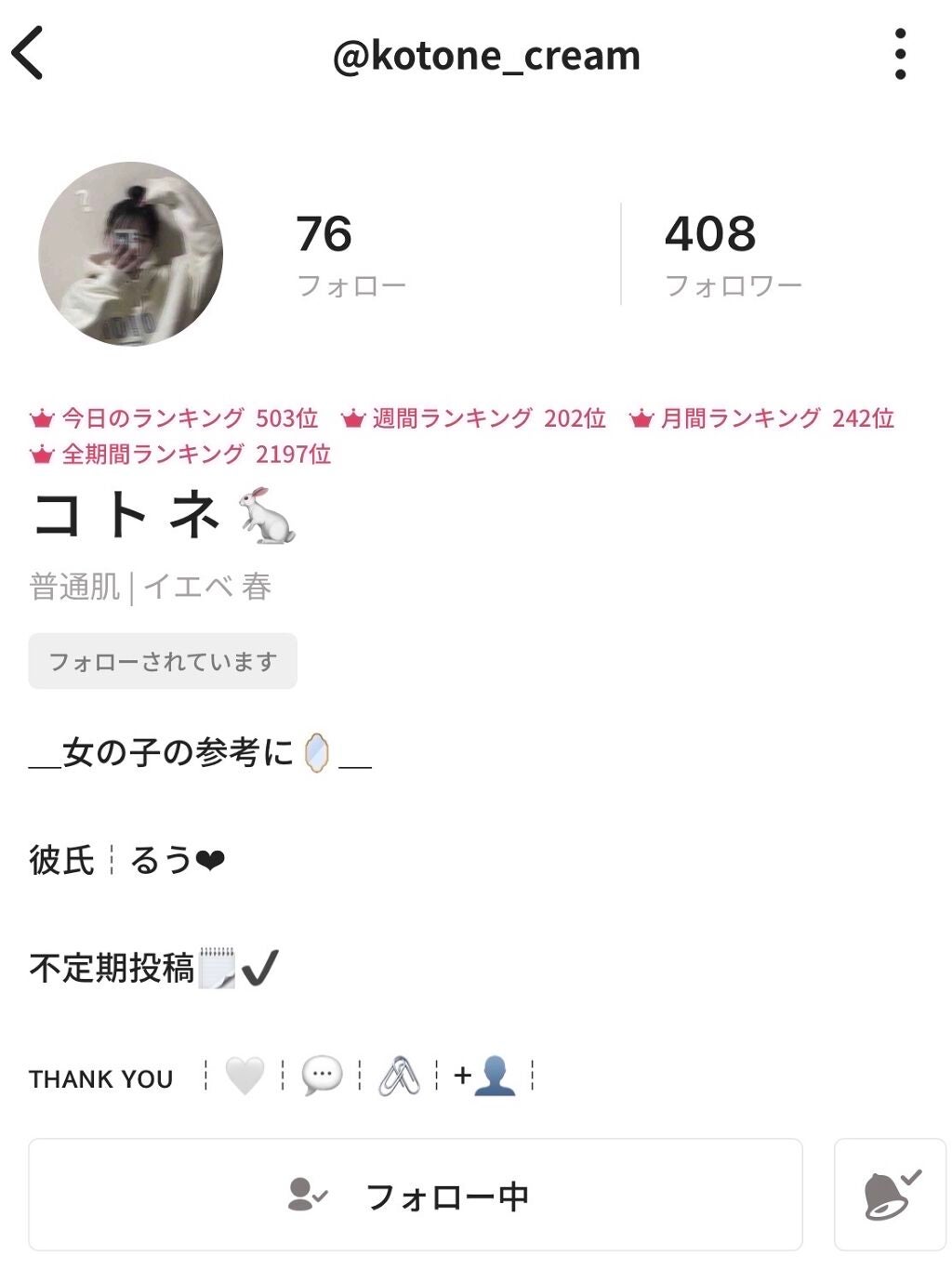Screen dimensions: 952x1269
Task: Open 全期間ランキング 2197位 ranking
Action: [180, 455]
